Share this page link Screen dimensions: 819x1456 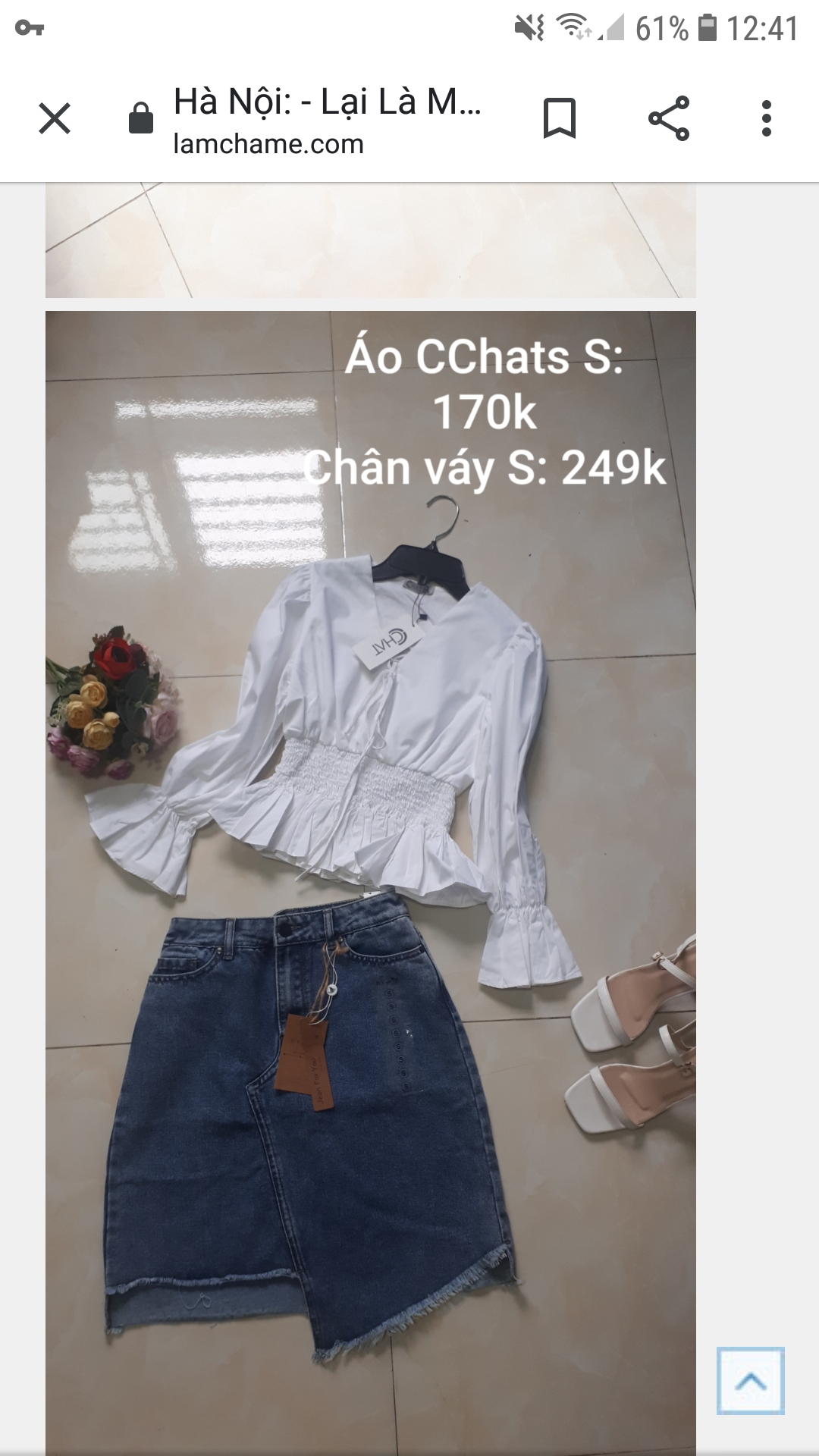[x=669, y=119]
